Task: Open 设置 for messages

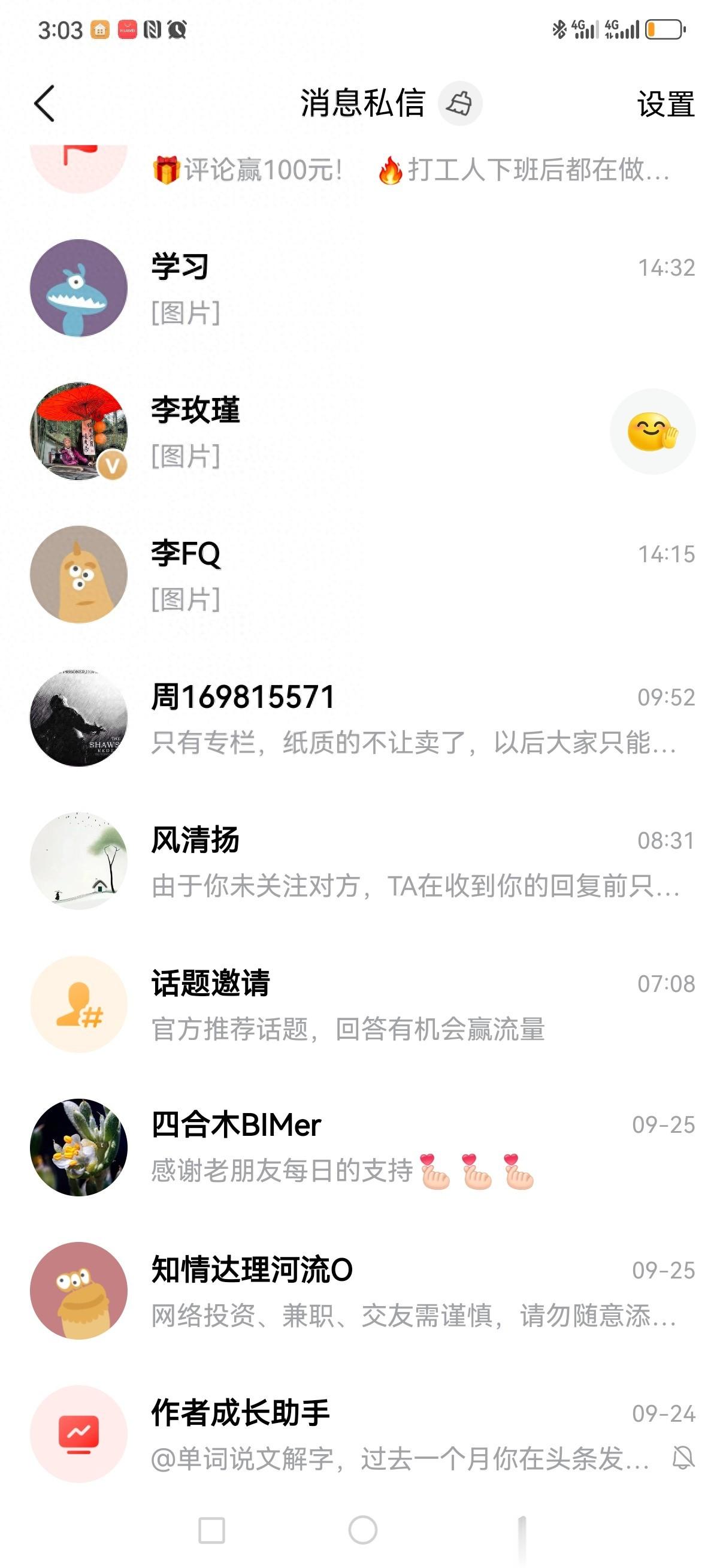Action: click(665, 104)
